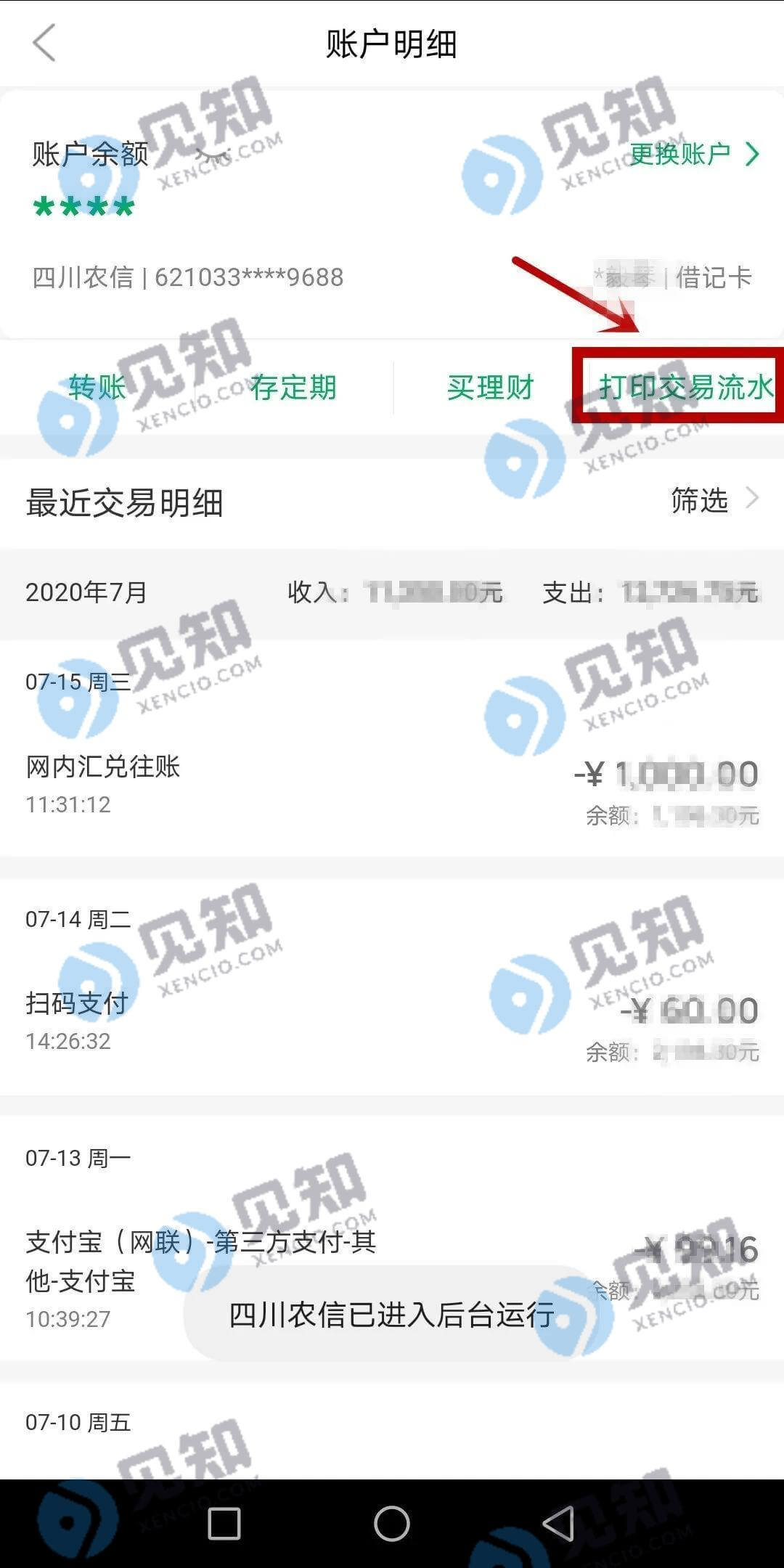The height and width of the screenshot is (1568, 784).
Task: Go back using the top-left arrow
Action: click(x=44, y=44)
